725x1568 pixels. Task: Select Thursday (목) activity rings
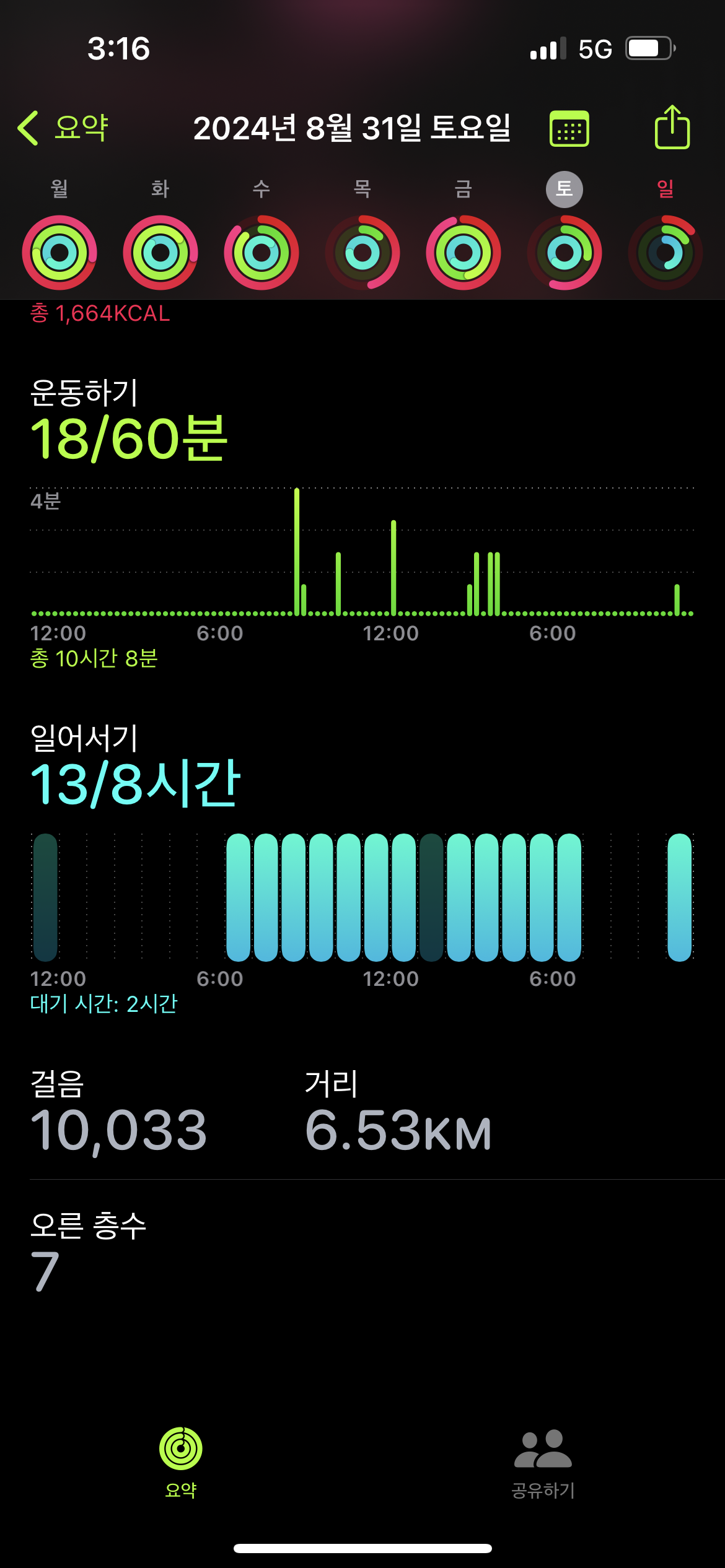tap(362, 252)
